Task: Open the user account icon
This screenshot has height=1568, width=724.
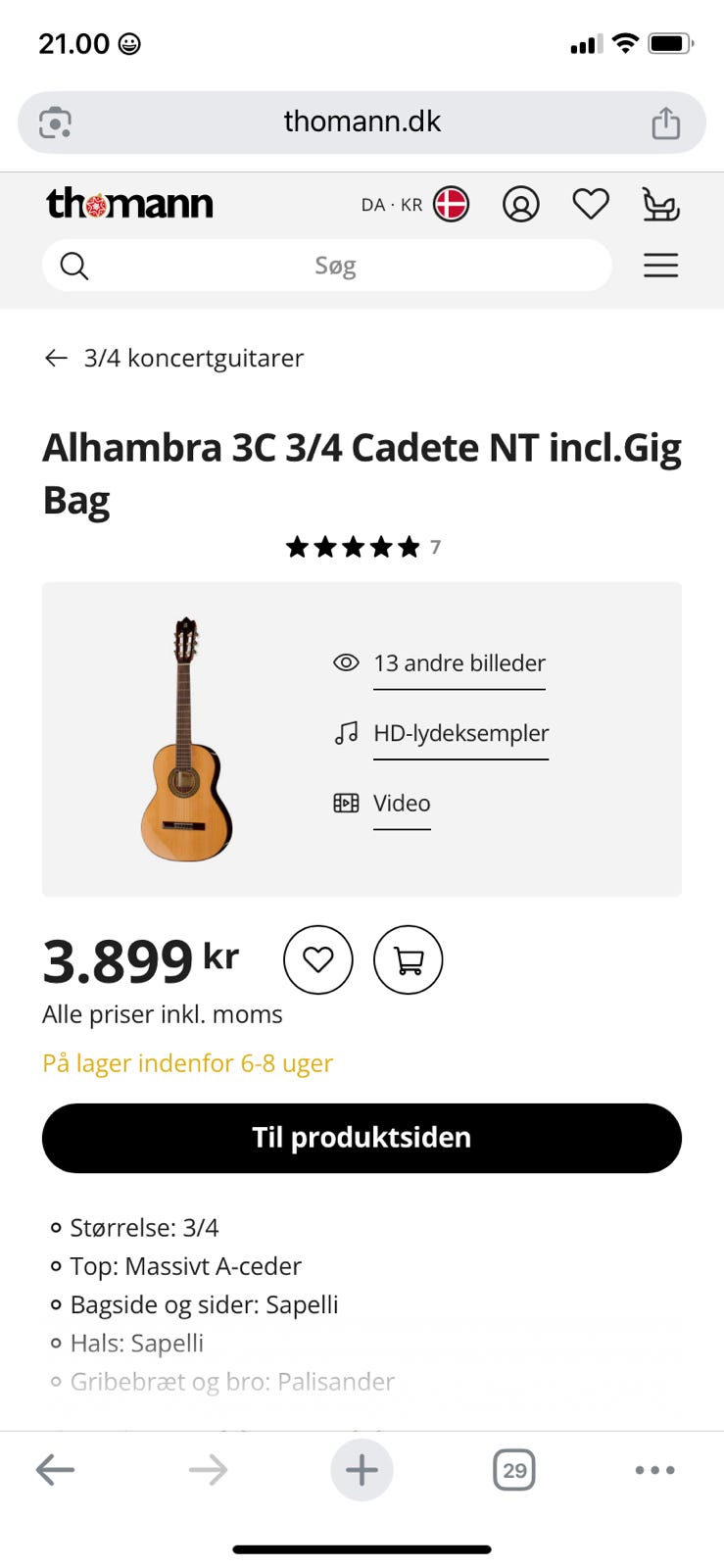Action: 521,204
